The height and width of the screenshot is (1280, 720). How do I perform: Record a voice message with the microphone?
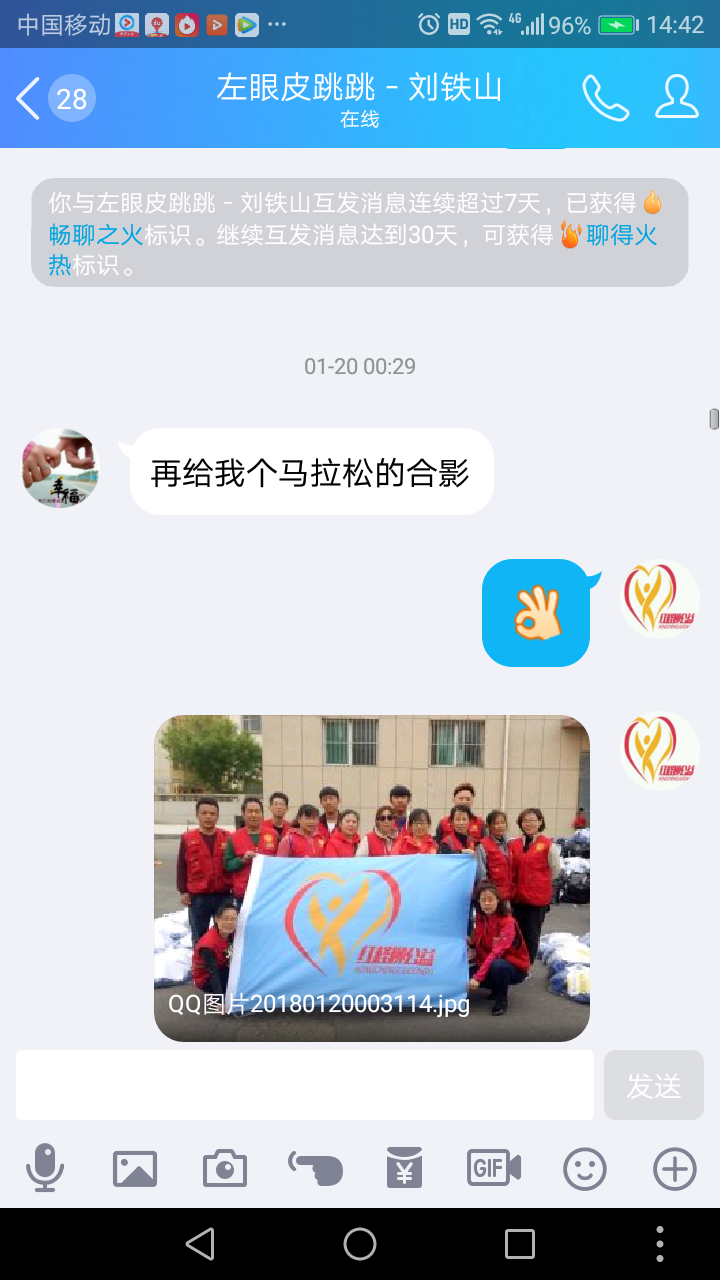(45, 1168)
